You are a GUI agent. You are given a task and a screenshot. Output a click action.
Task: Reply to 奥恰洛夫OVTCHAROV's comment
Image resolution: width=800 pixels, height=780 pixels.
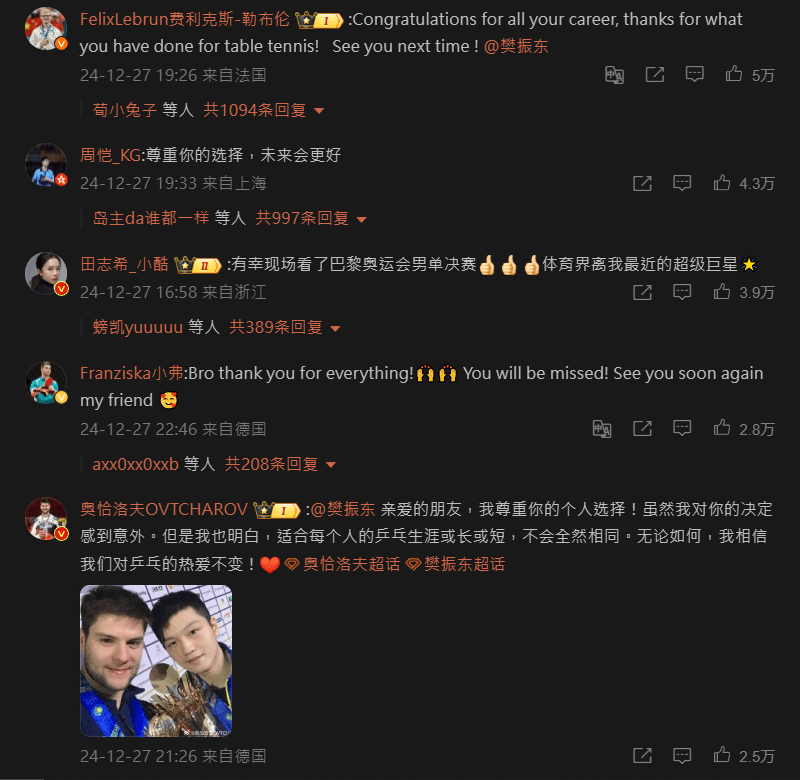click(682, 755)
